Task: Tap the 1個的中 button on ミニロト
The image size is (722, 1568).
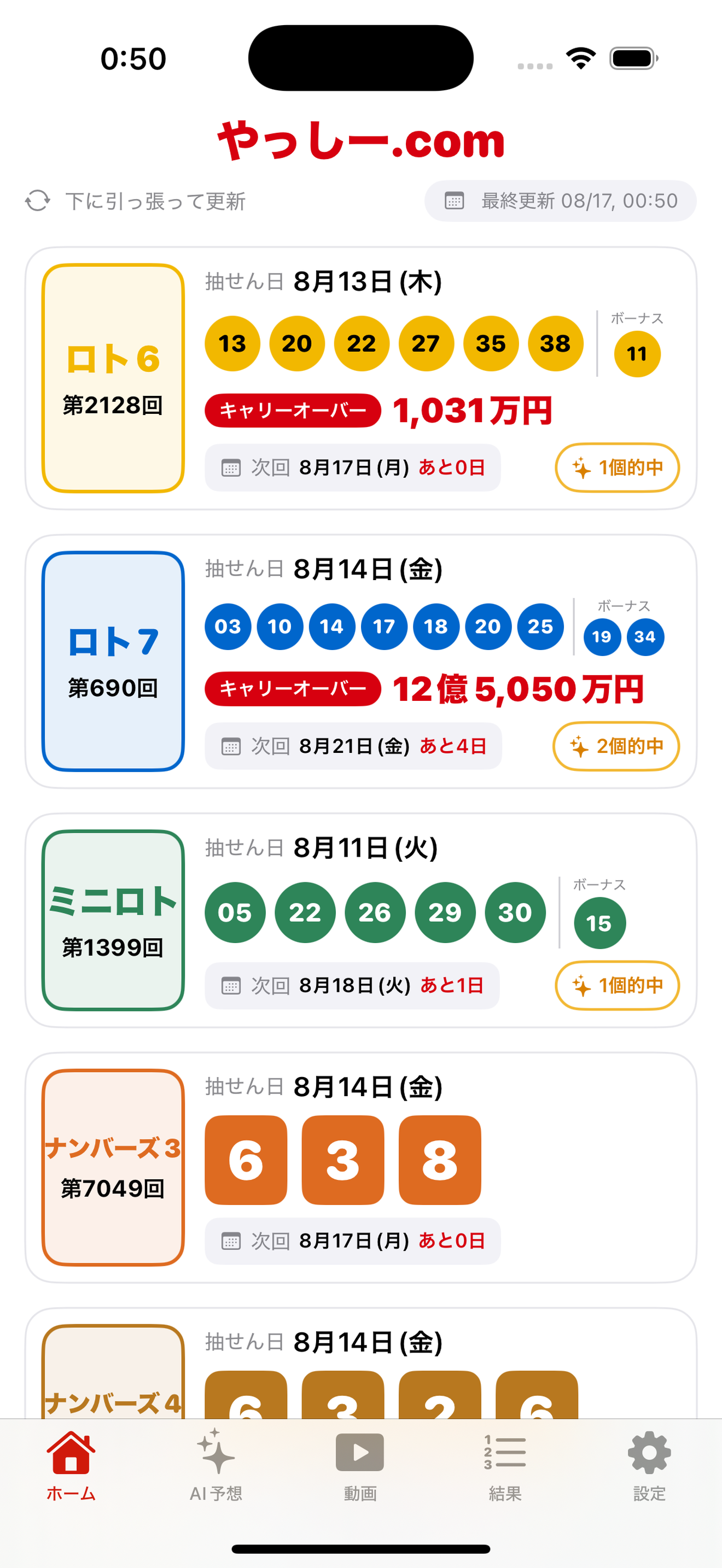Action: pos(618,986)
